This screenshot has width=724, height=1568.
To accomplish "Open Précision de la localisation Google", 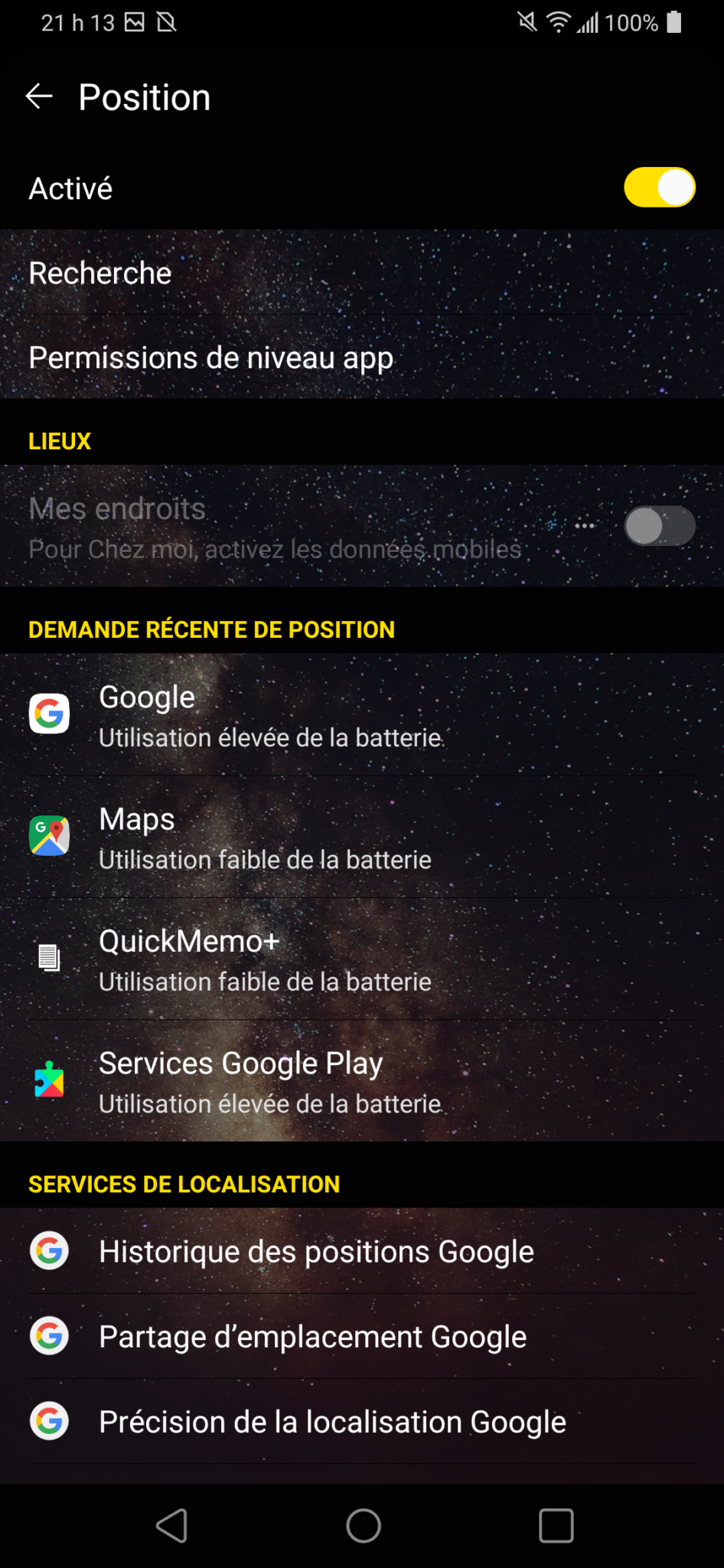I will [x=361, y=1422].
